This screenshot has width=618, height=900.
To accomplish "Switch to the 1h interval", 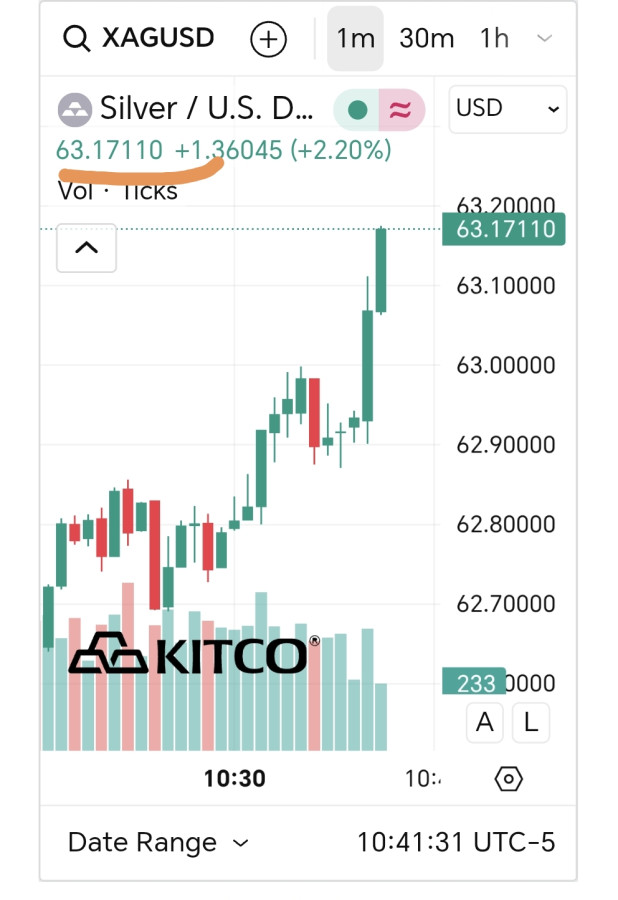I will [x=494, y=39].
